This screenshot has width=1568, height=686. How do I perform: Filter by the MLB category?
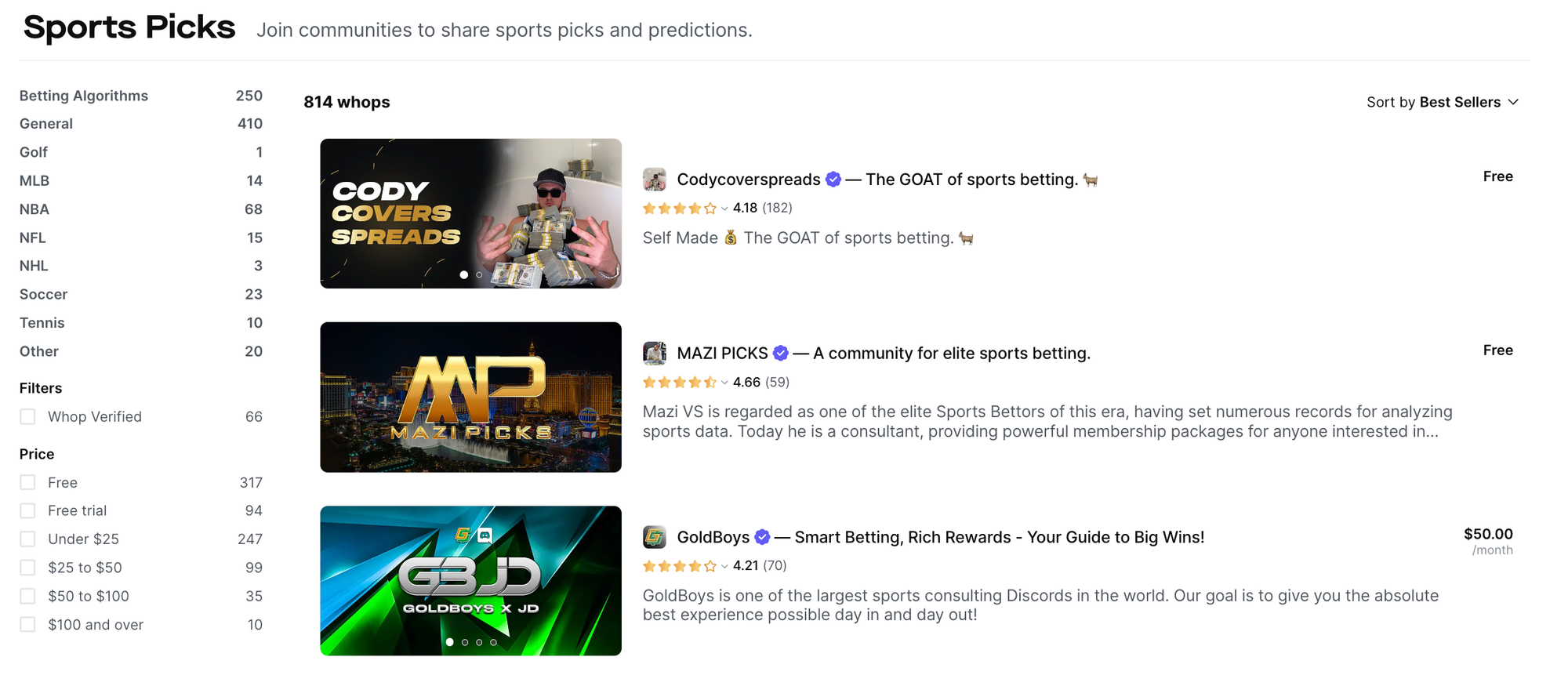(x=34, y=181)
